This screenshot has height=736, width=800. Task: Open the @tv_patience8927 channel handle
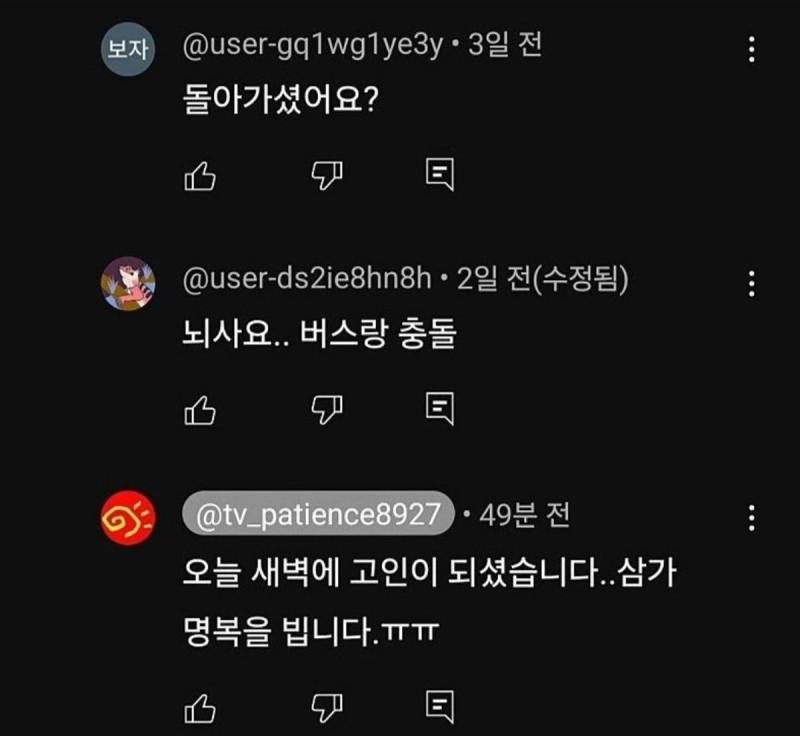[319, 515]
